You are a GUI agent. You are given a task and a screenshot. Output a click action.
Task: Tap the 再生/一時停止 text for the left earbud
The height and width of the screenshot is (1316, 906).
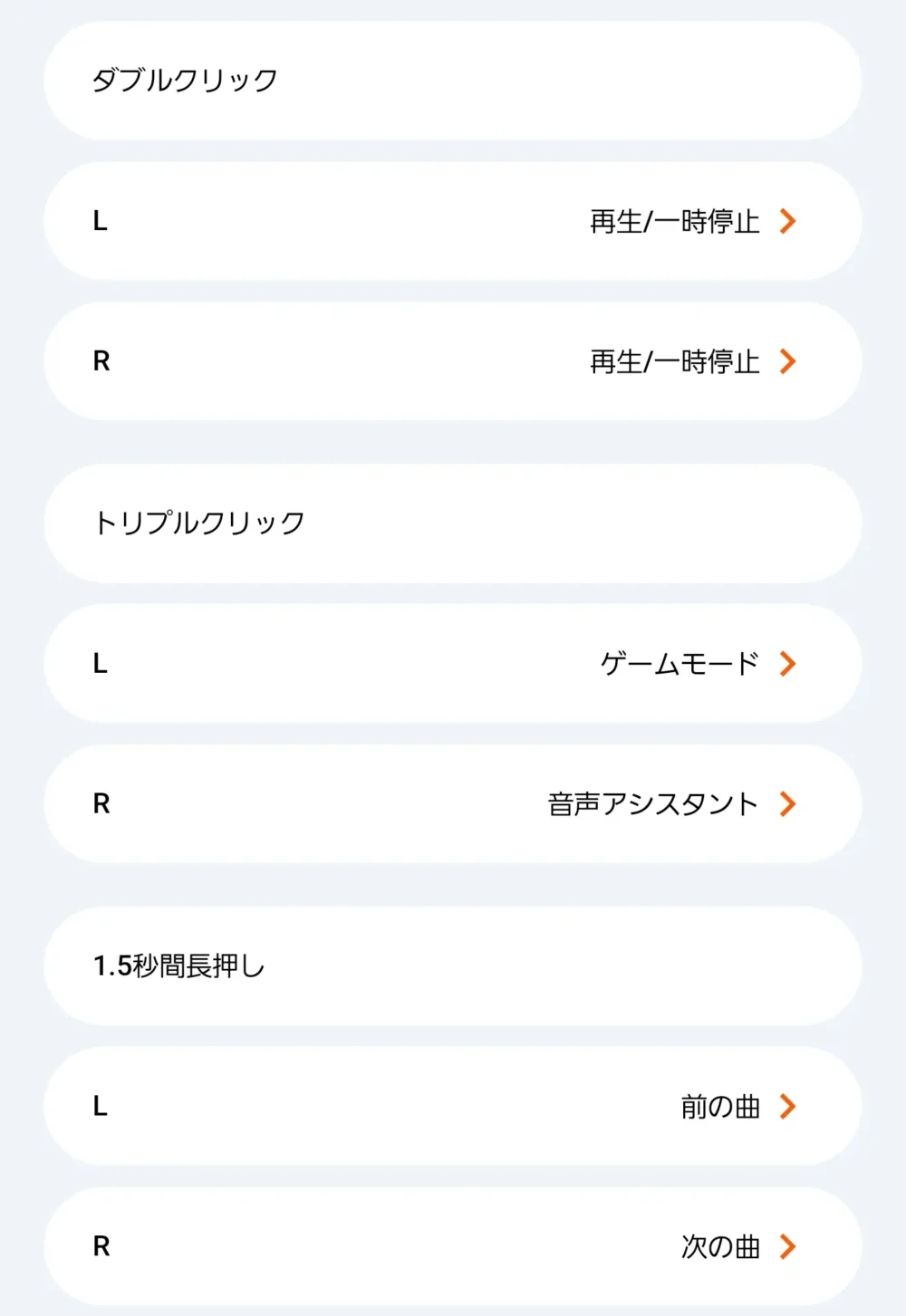point(675,221)
